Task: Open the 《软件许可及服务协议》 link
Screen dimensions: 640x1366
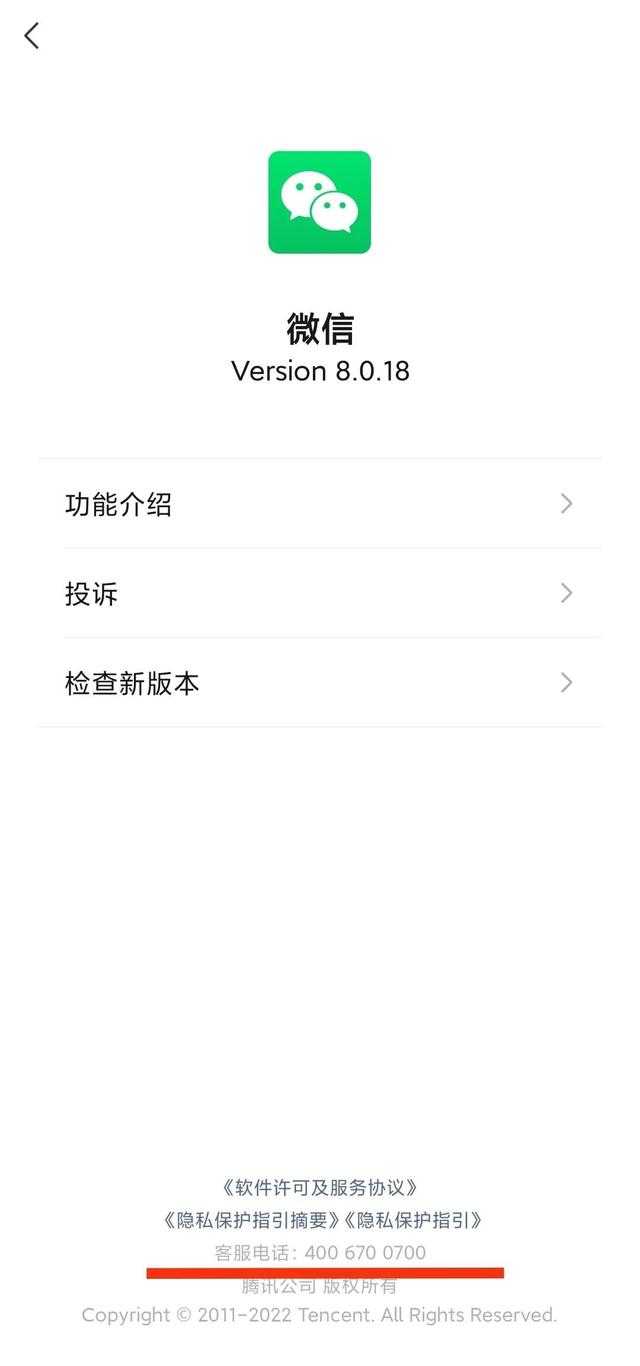Action: 320,1188
